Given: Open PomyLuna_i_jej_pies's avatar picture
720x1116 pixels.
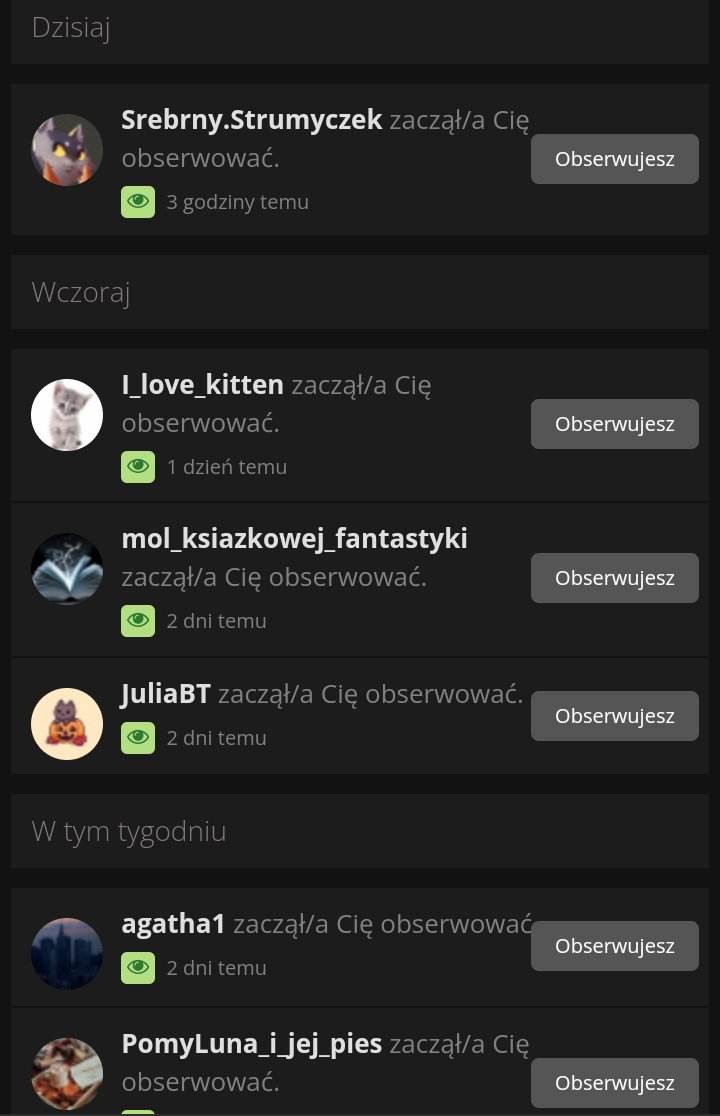Looking at the screenshot, I should pos(67,1074).
